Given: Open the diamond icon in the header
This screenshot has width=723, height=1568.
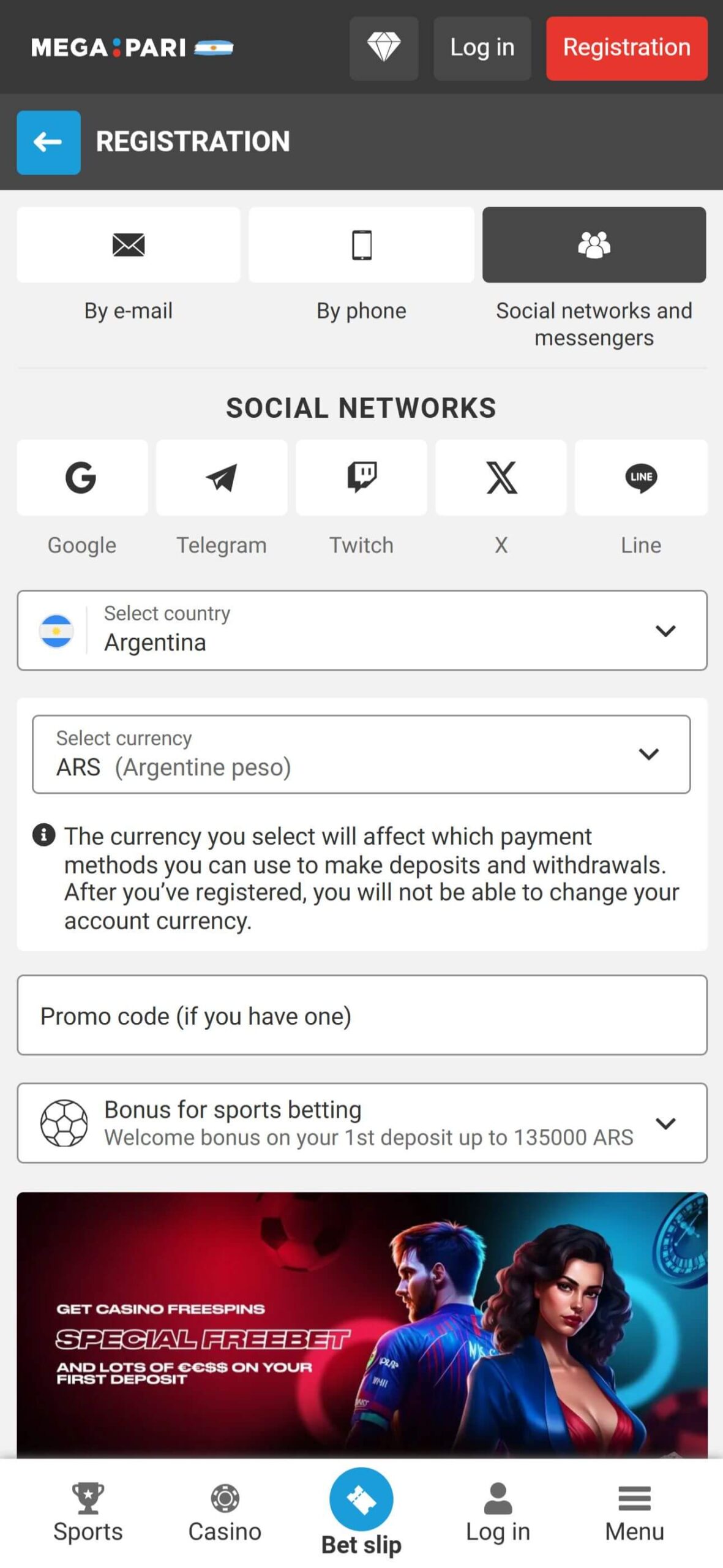Looking at the screenshot, I should click(384, 48).
